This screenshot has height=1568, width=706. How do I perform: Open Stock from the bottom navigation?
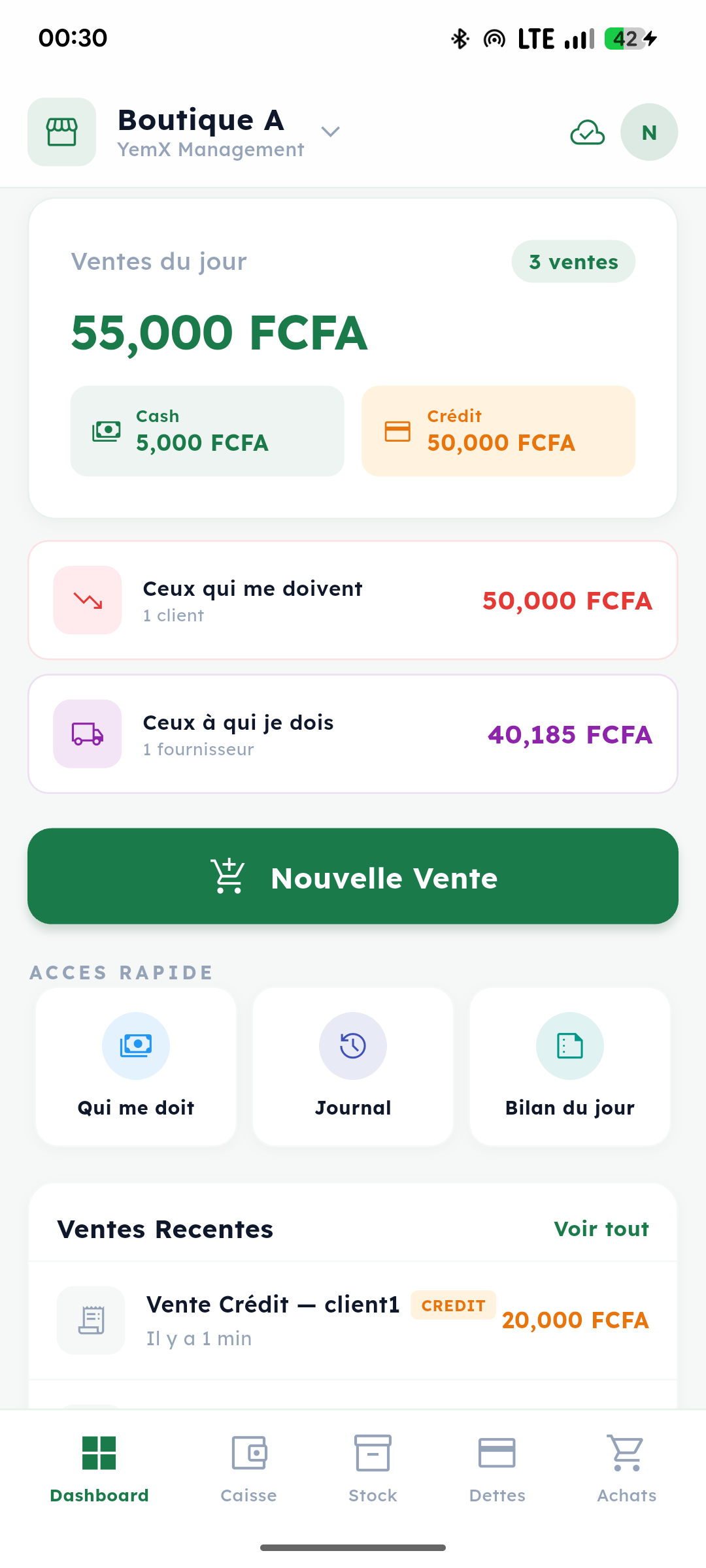pyautogui.click(x=372, y=1463)
